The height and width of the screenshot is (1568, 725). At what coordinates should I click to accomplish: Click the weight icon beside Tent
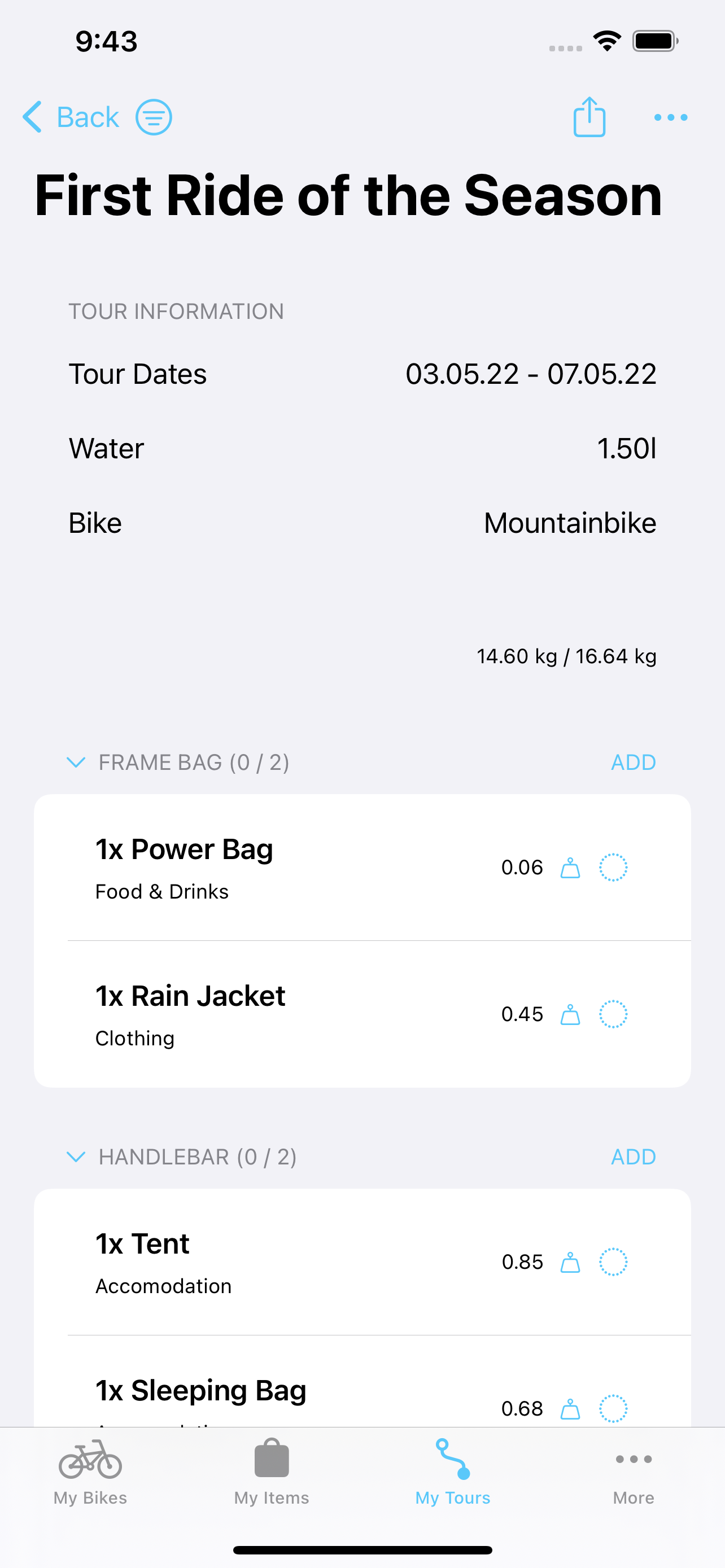pos(570,1262)
